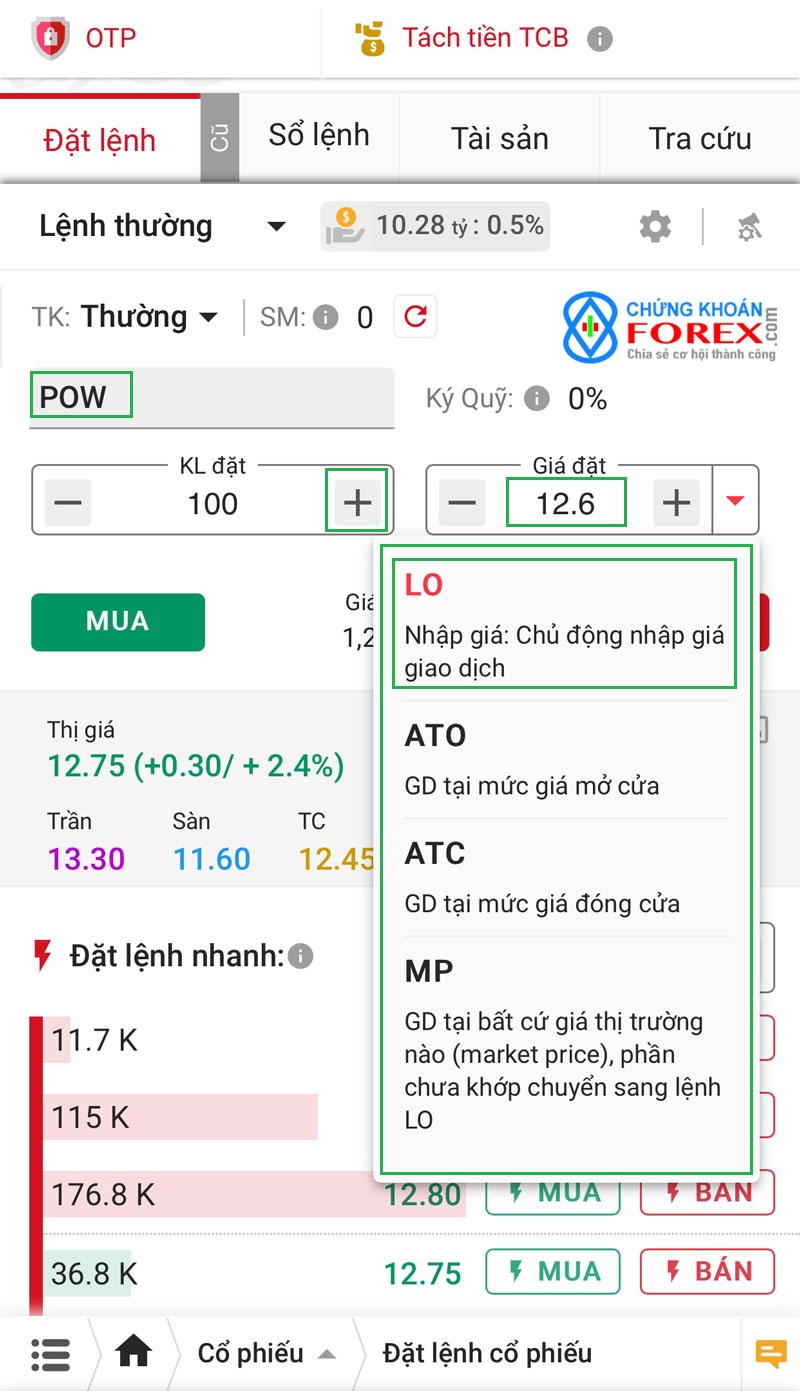Open the Tra cứu tab
Screen dimensions: 800x1391
point(700,138)
